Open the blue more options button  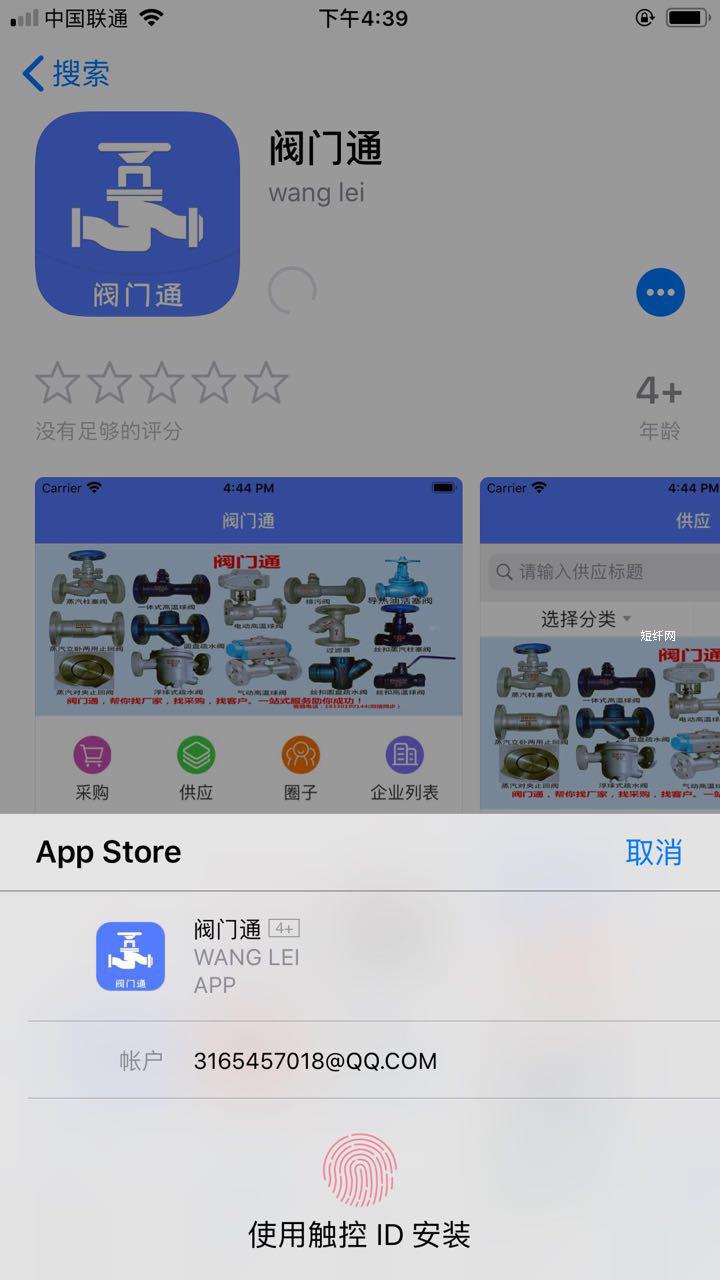point(660,293)
